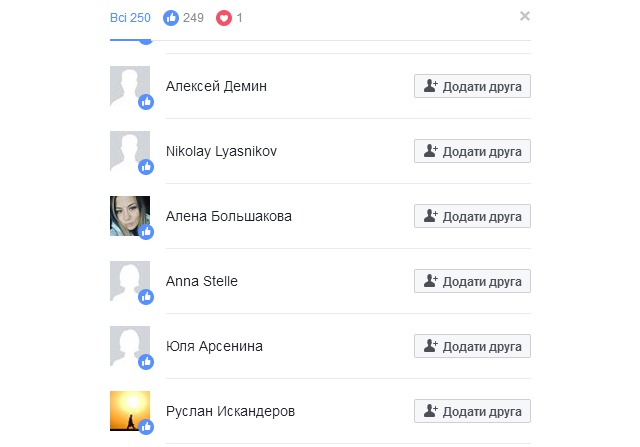Viewport: 640px width, 447px height.
Task: Switch to the Всі 250 tab
Action: coord(130,18)
